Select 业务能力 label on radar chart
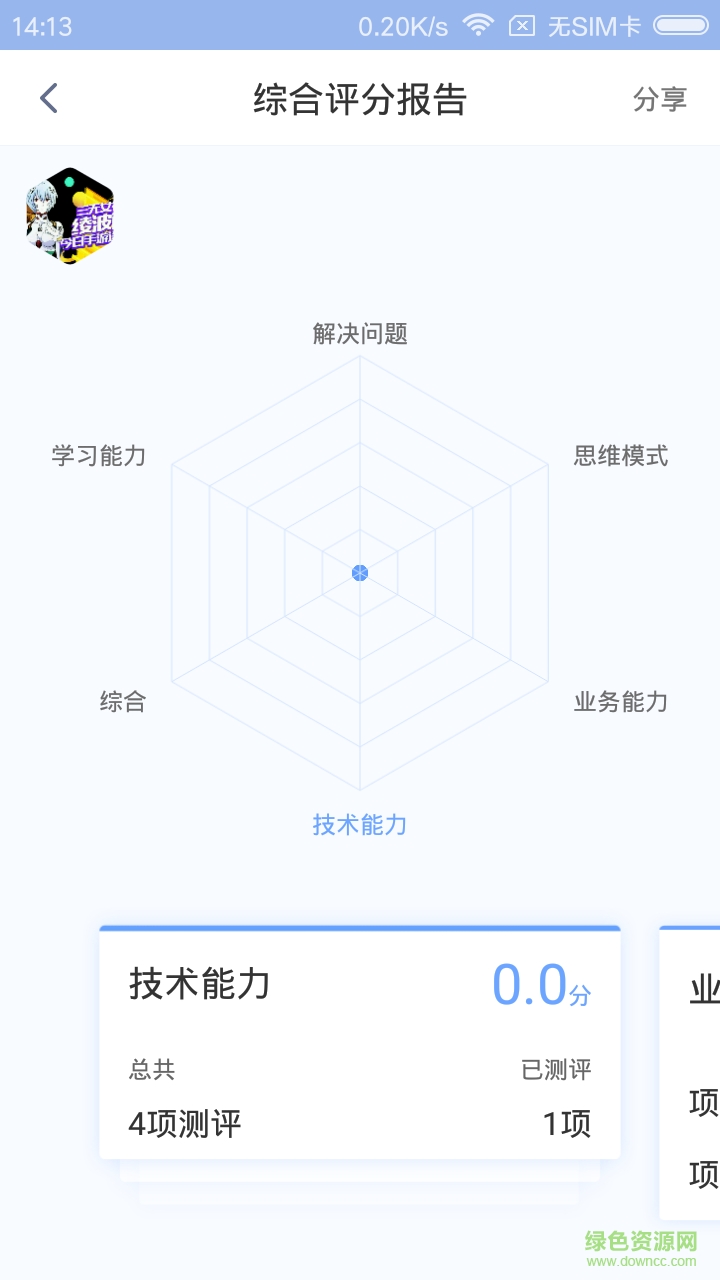Image resolution: width=720 pixels, height=1280 pixels. [x=620, y=702]
